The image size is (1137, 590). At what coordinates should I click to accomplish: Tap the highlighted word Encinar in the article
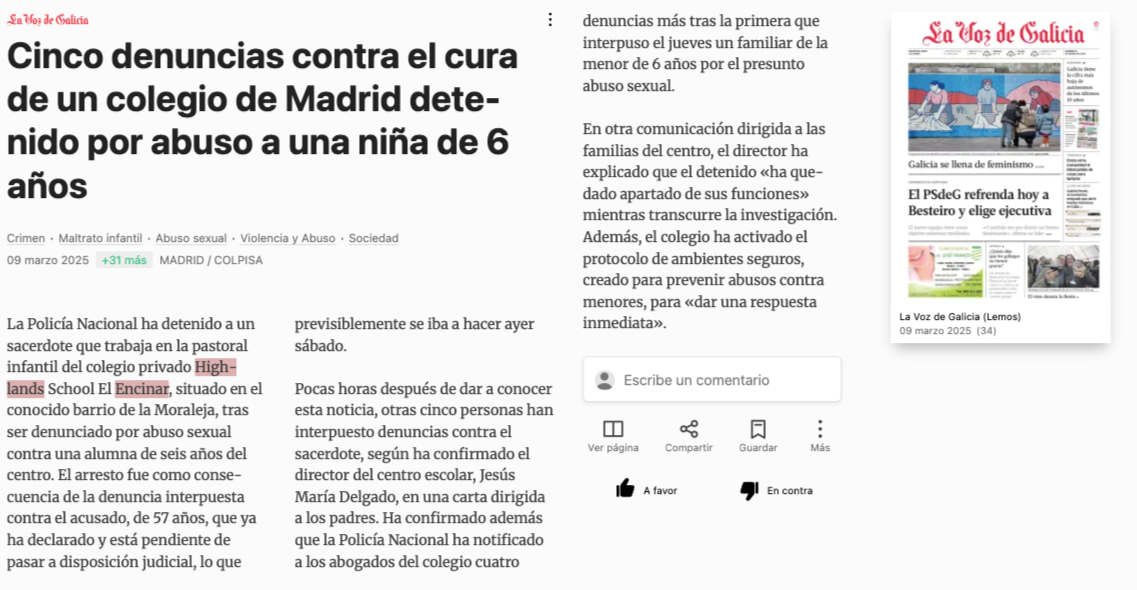coord(142,389)
